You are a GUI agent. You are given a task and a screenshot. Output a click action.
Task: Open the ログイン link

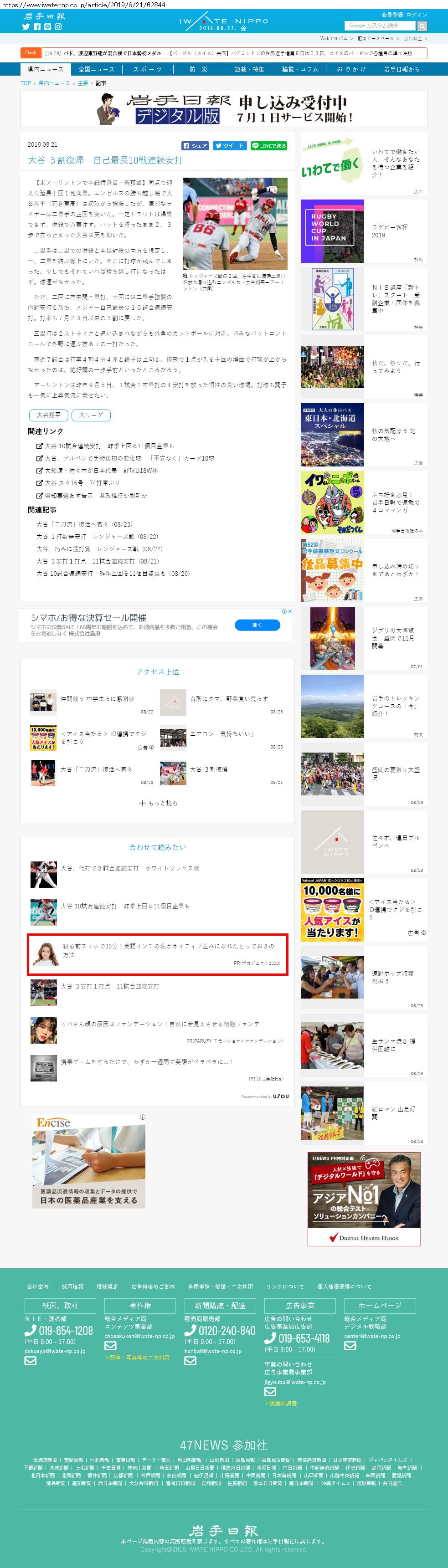[x=417, y=15]
